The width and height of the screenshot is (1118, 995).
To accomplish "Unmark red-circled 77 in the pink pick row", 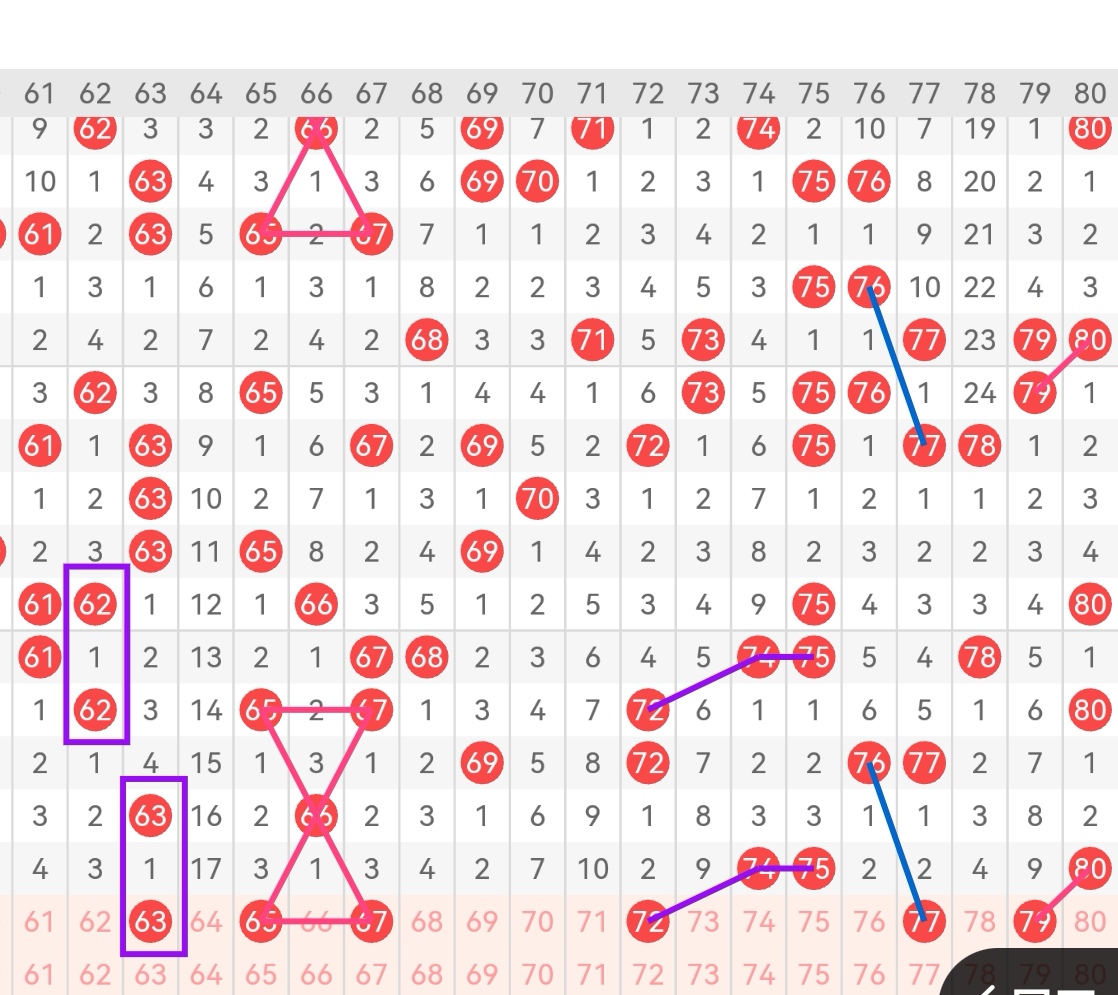I will [x=924, y=920].
